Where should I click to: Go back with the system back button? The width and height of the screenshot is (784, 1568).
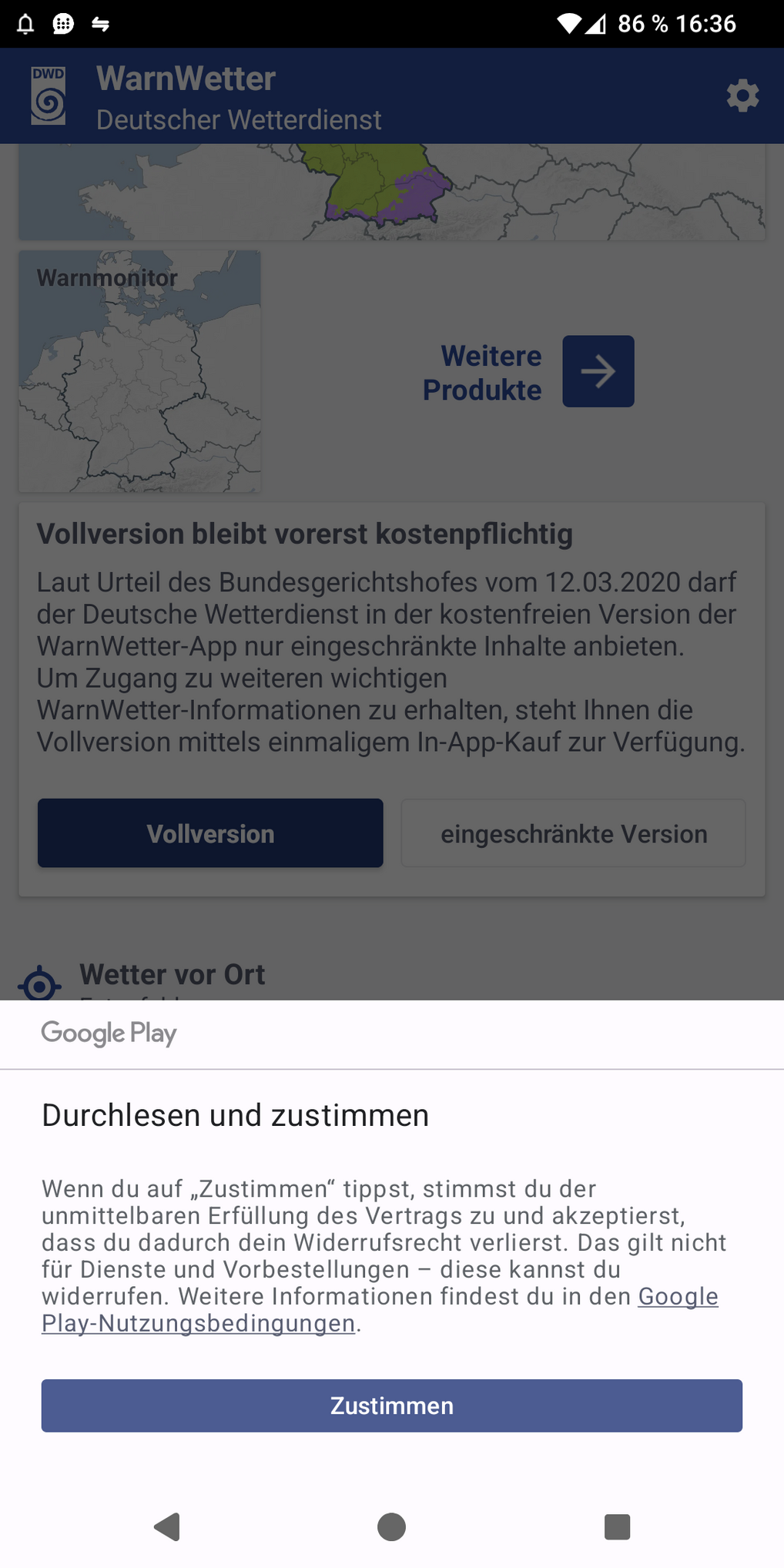pos(167,1526)
